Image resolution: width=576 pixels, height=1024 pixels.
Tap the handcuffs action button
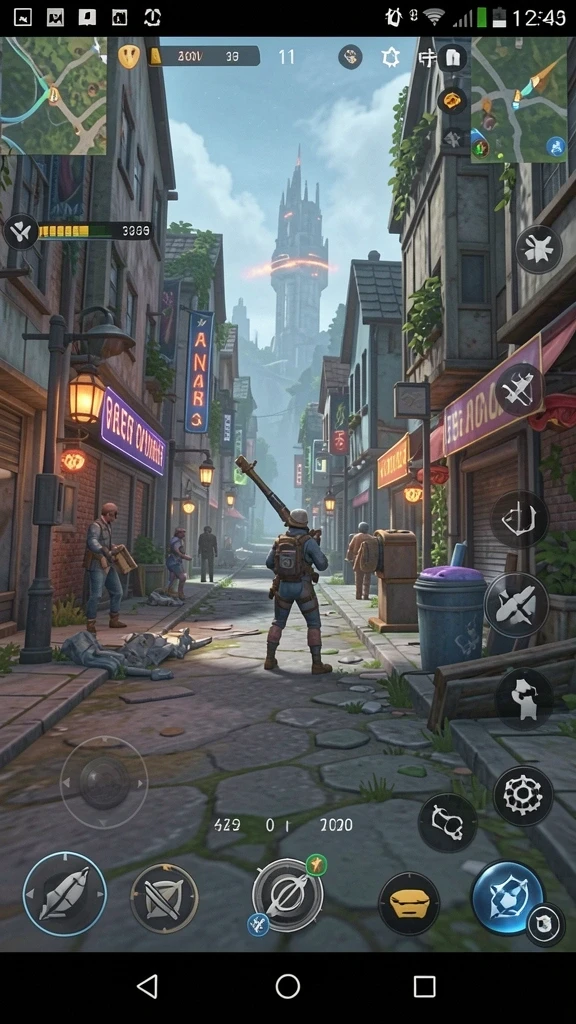coord(447,823)
